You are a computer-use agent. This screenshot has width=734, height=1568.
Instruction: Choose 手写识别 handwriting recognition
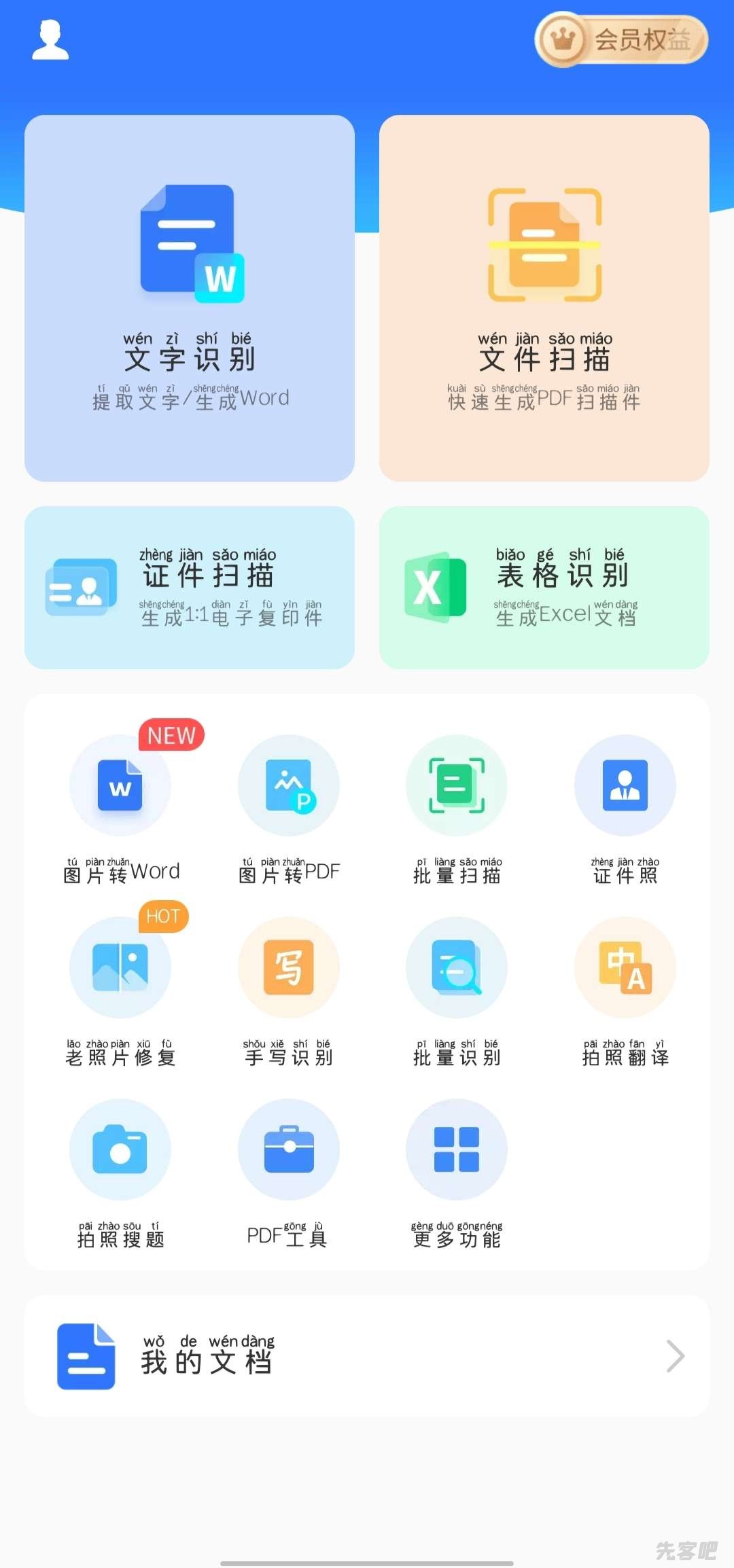[289, 967]
